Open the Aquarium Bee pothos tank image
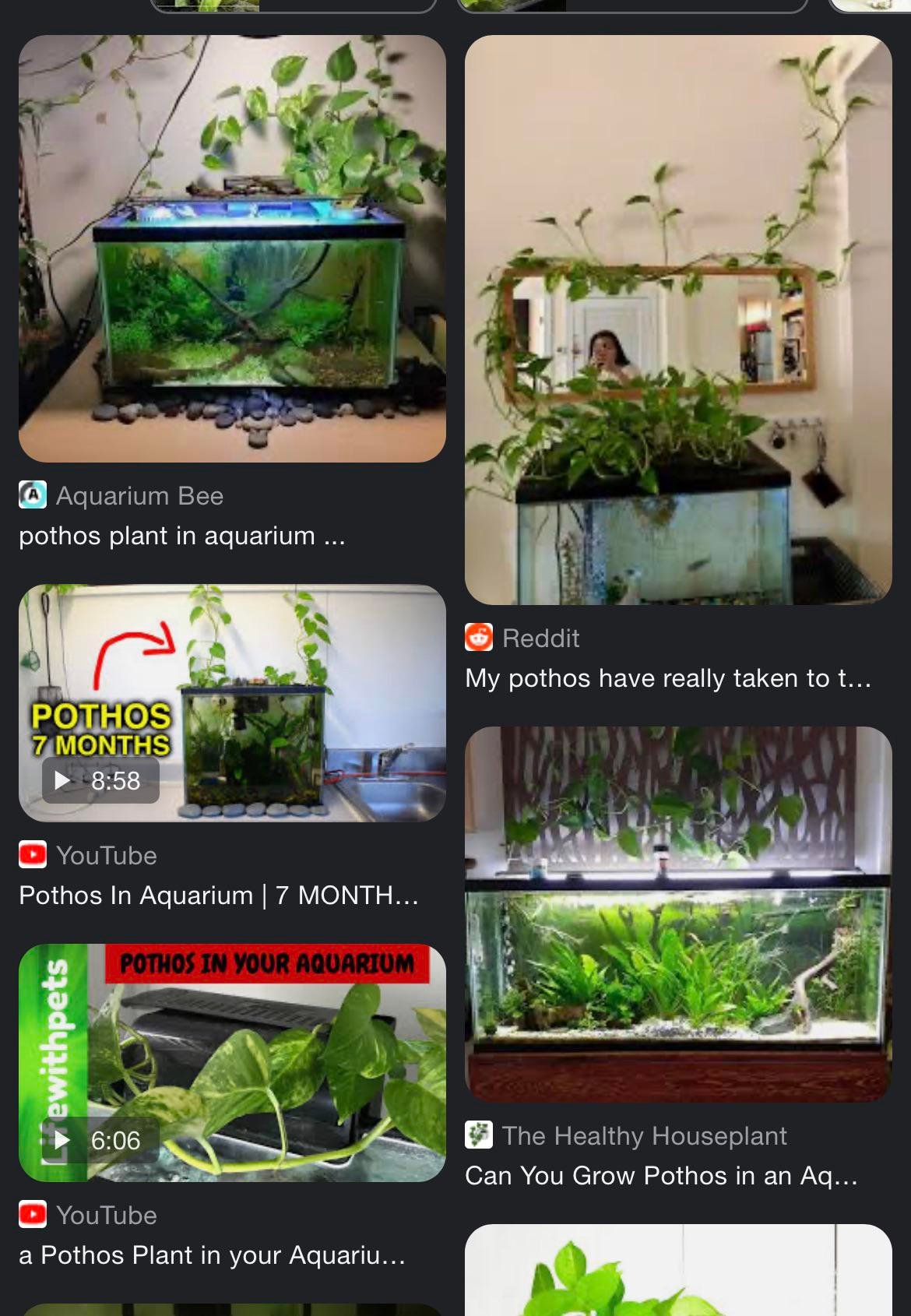911x1316 pixels. pos(232,248)
